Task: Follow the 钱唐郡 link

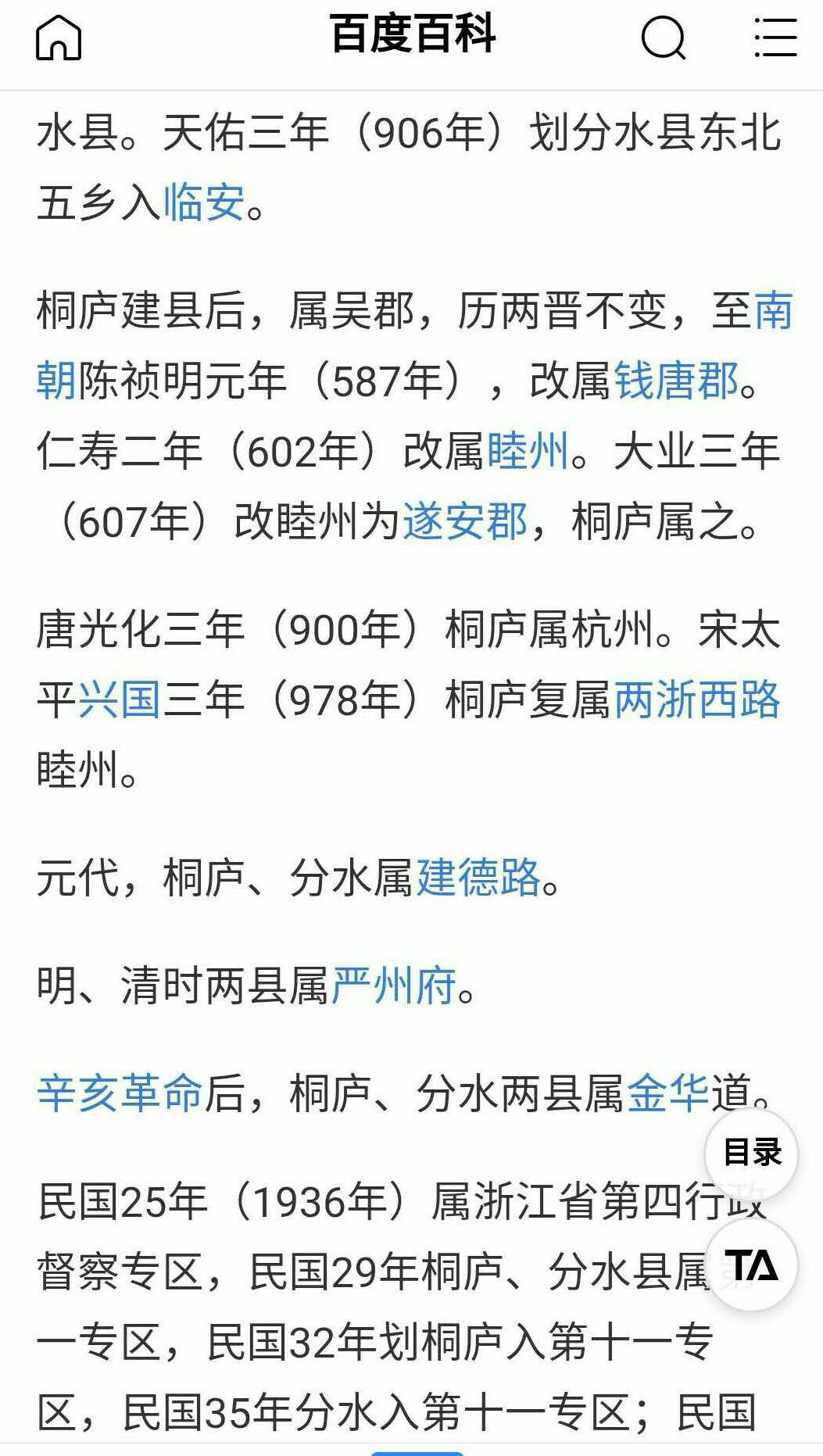Action: coord(677,381)
